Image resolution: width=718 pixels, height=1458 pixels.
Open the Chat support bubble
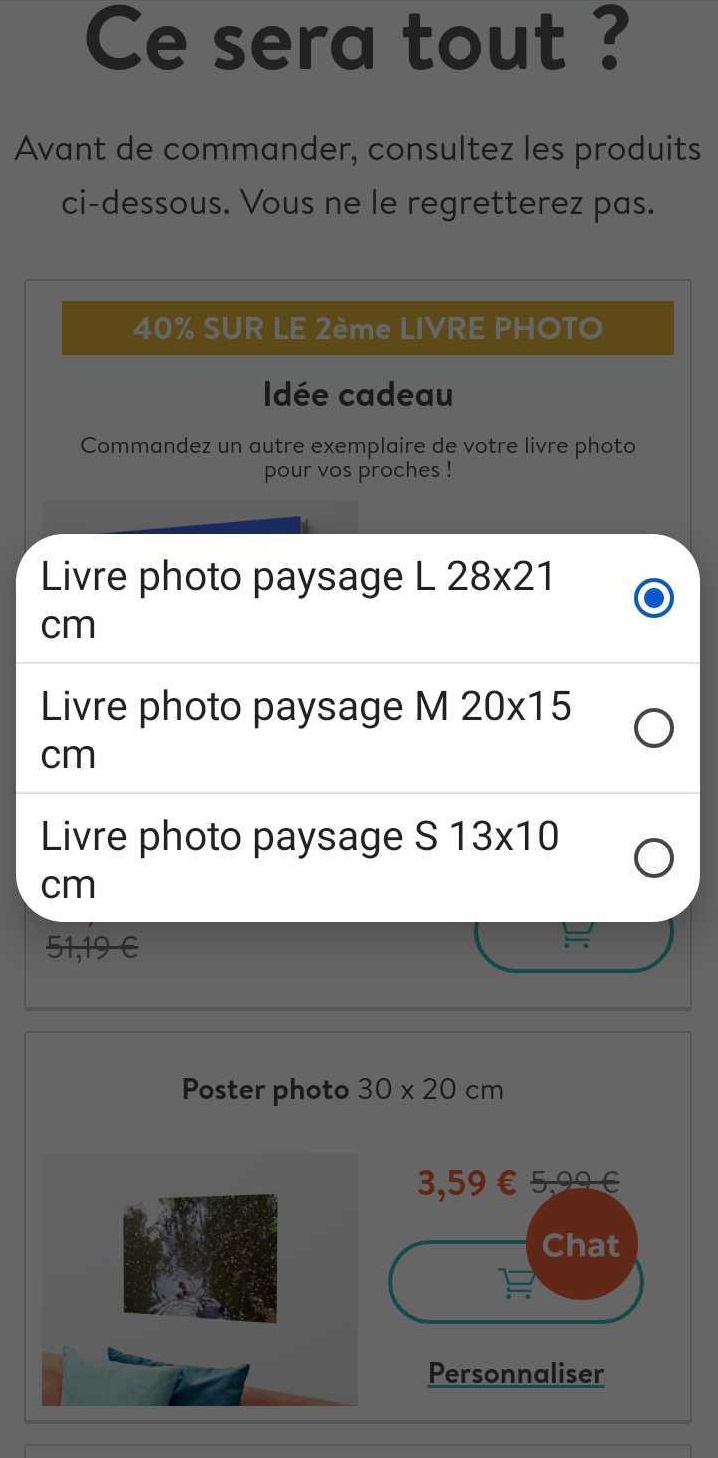(x=581, y=1244)
